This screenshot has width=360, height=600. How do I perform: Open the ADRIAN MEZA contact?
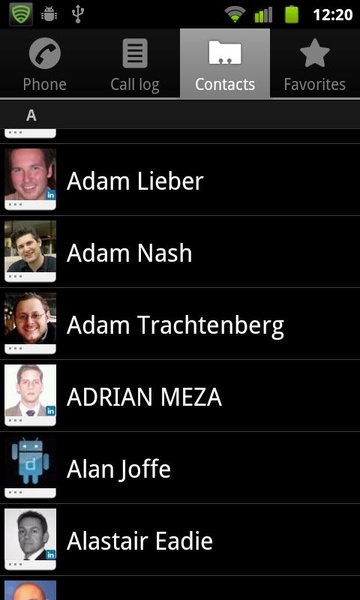click(180, 396)
